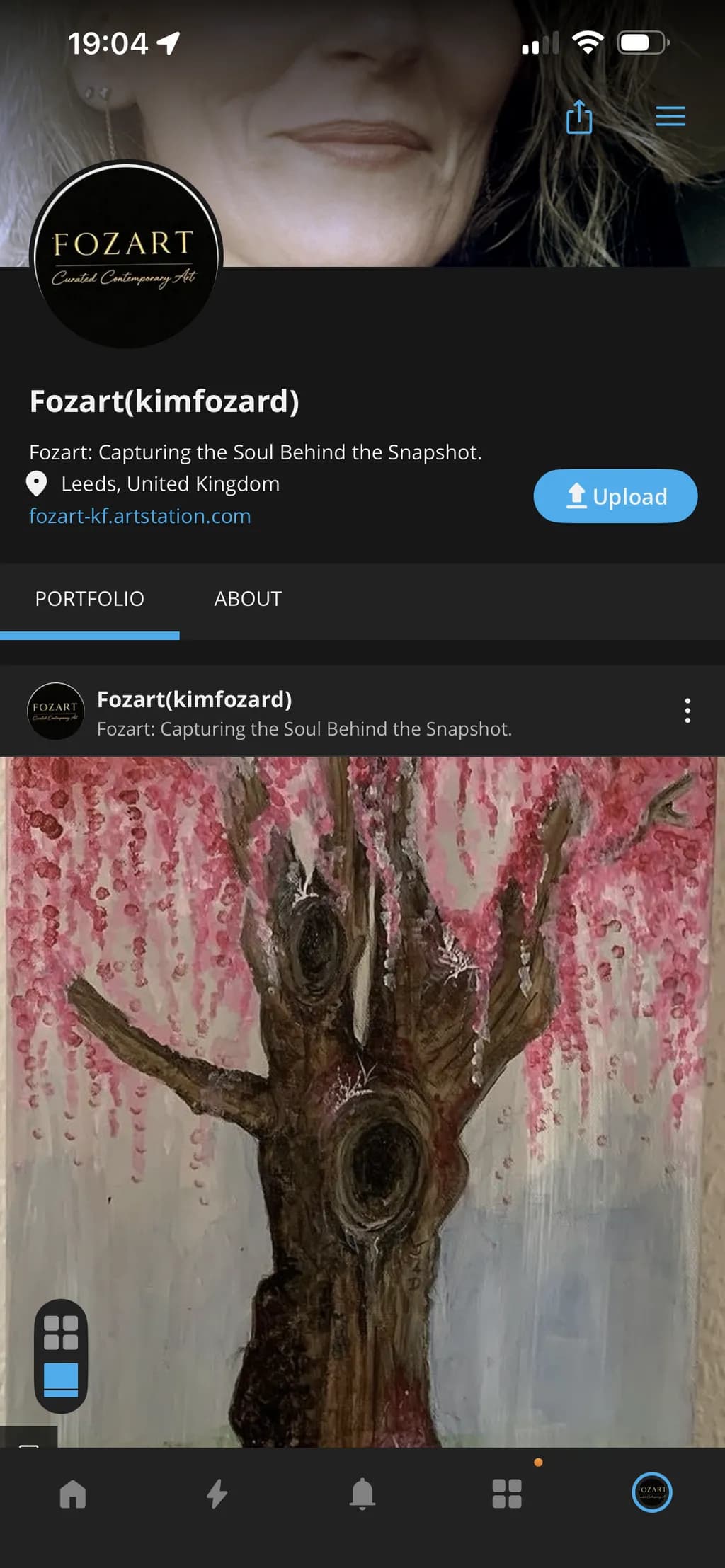Viewport: 725px width, 1568px height.
Task: Open the pink tree painting artwork
Action: click(362, 1101)
